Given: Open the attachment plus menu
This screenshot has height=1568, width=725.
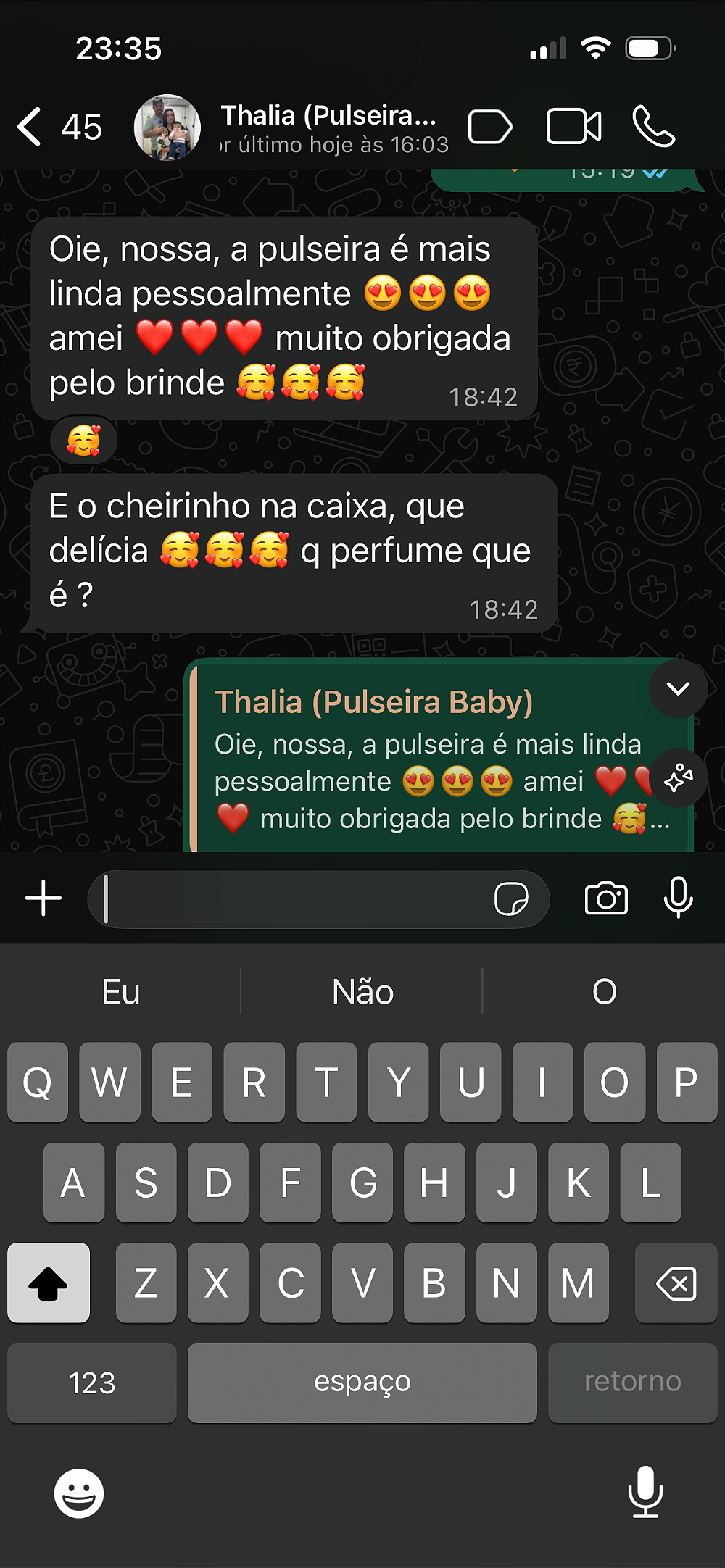Looking at the screenshot, I should coord(43,898).
